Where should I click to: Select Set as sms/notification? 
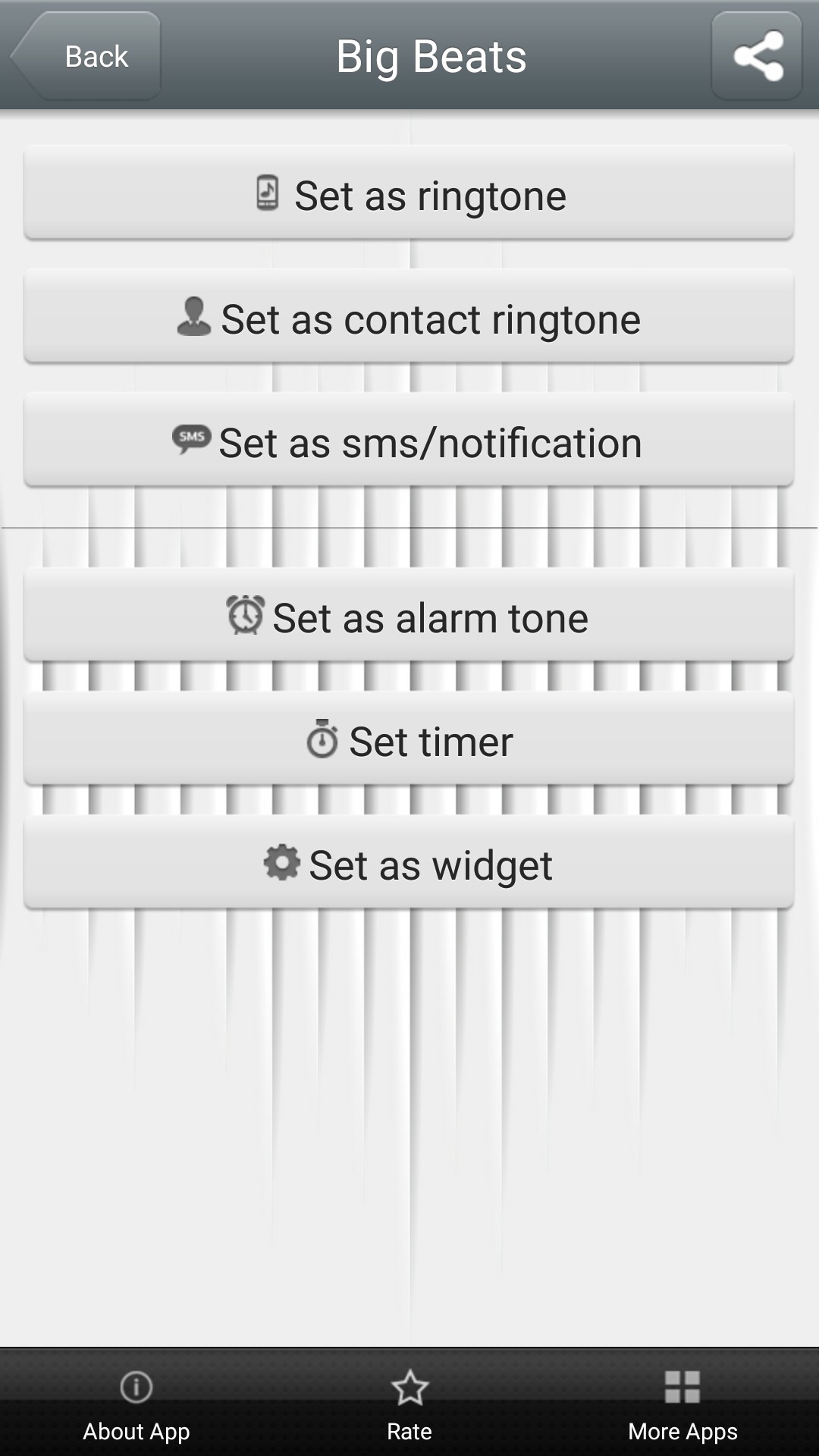[409, 441]
